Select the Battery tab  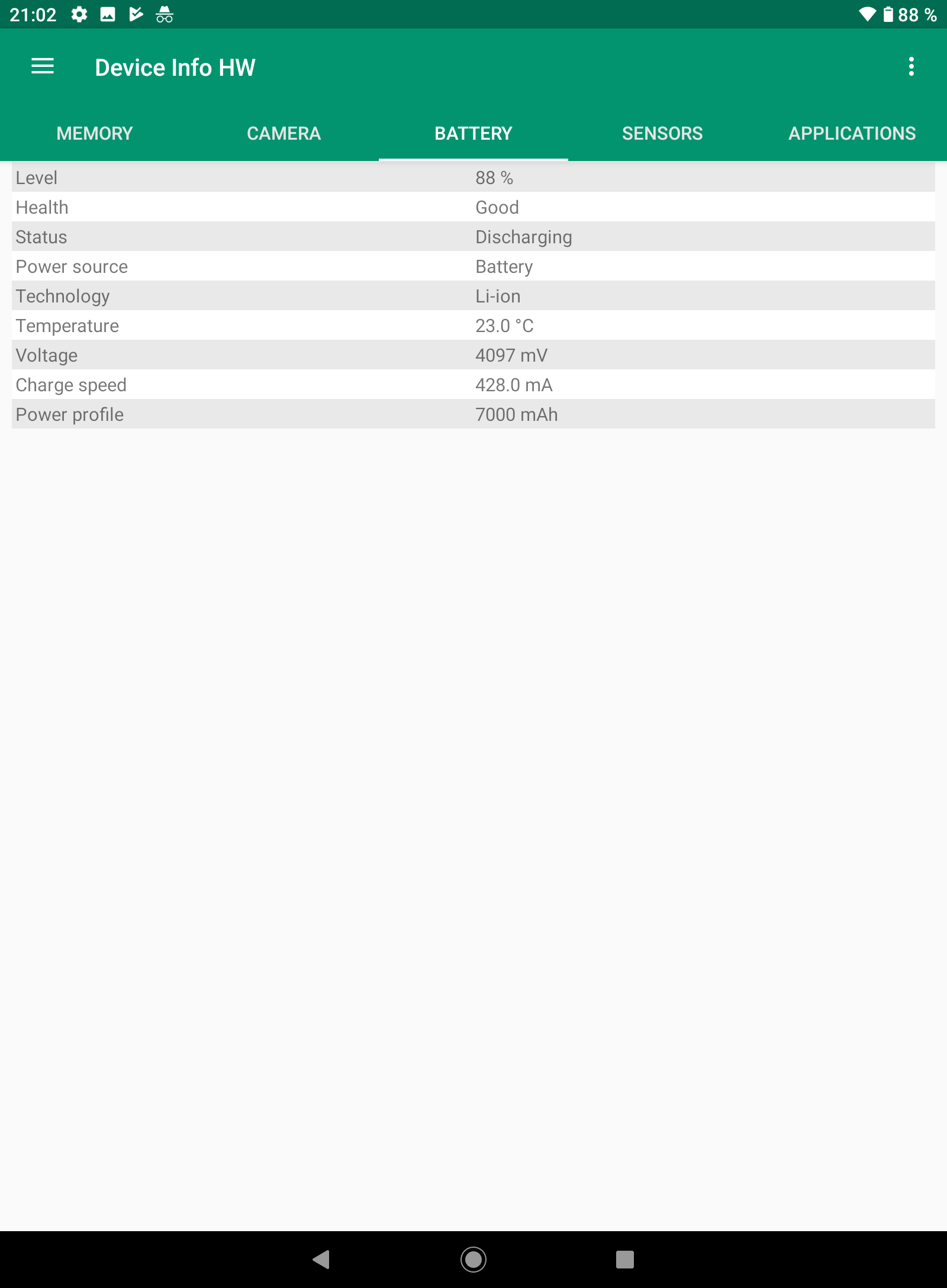coord(474,133)
